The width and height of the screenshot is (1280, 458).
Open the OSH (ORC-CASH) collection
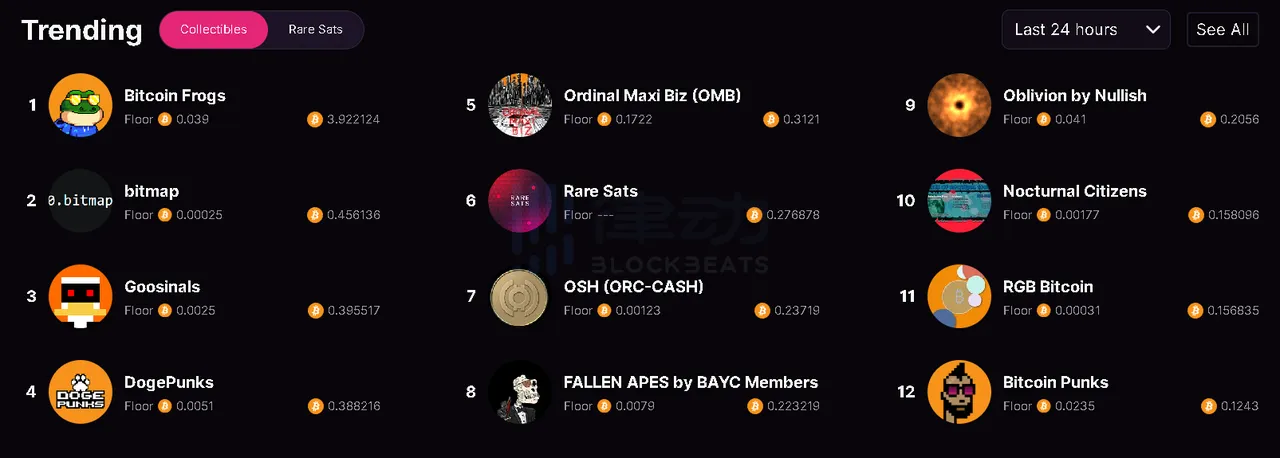[x=633, y=287]
